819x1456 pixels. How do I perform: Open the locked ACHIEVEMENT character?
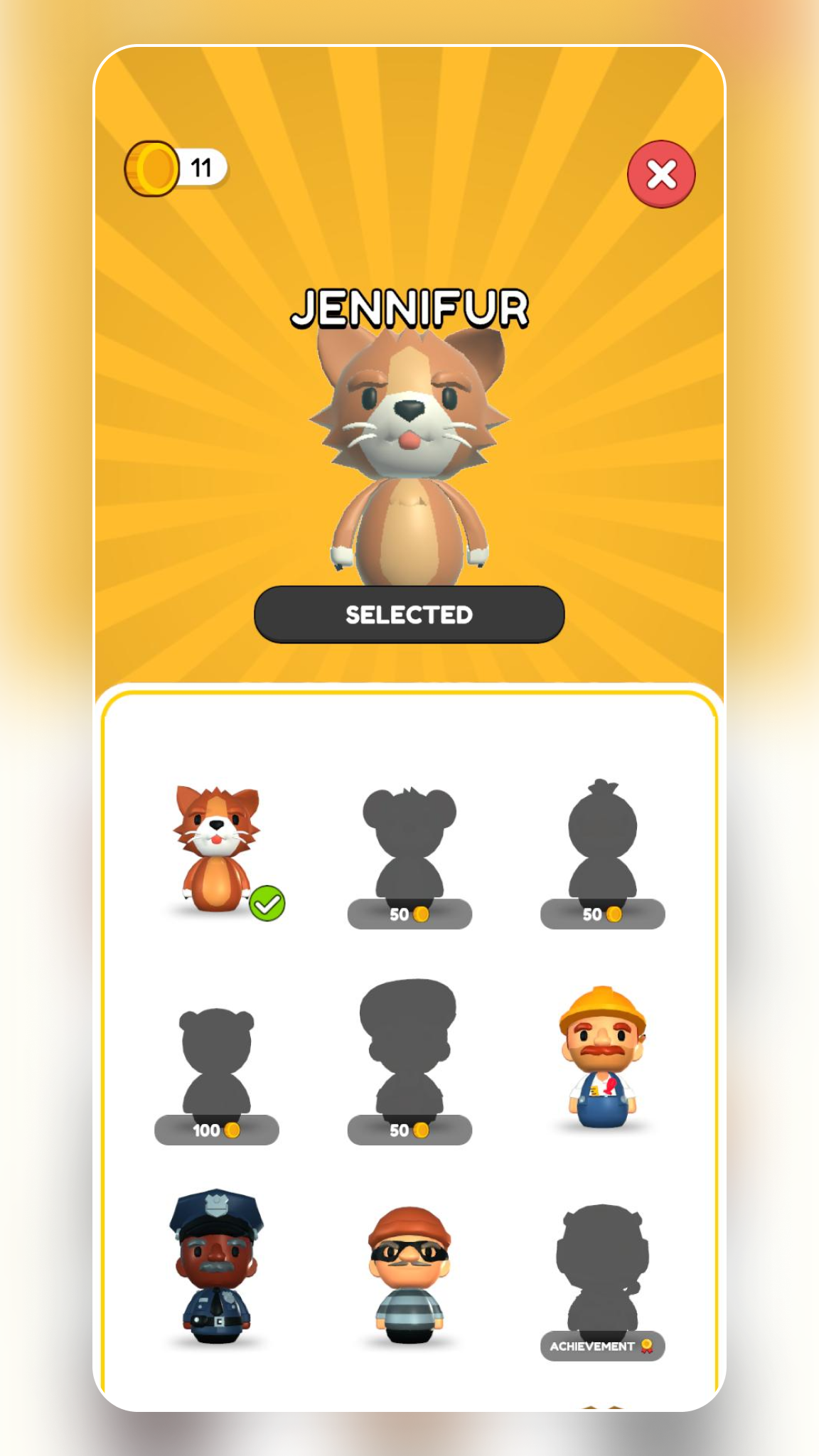click(602, 1280)
